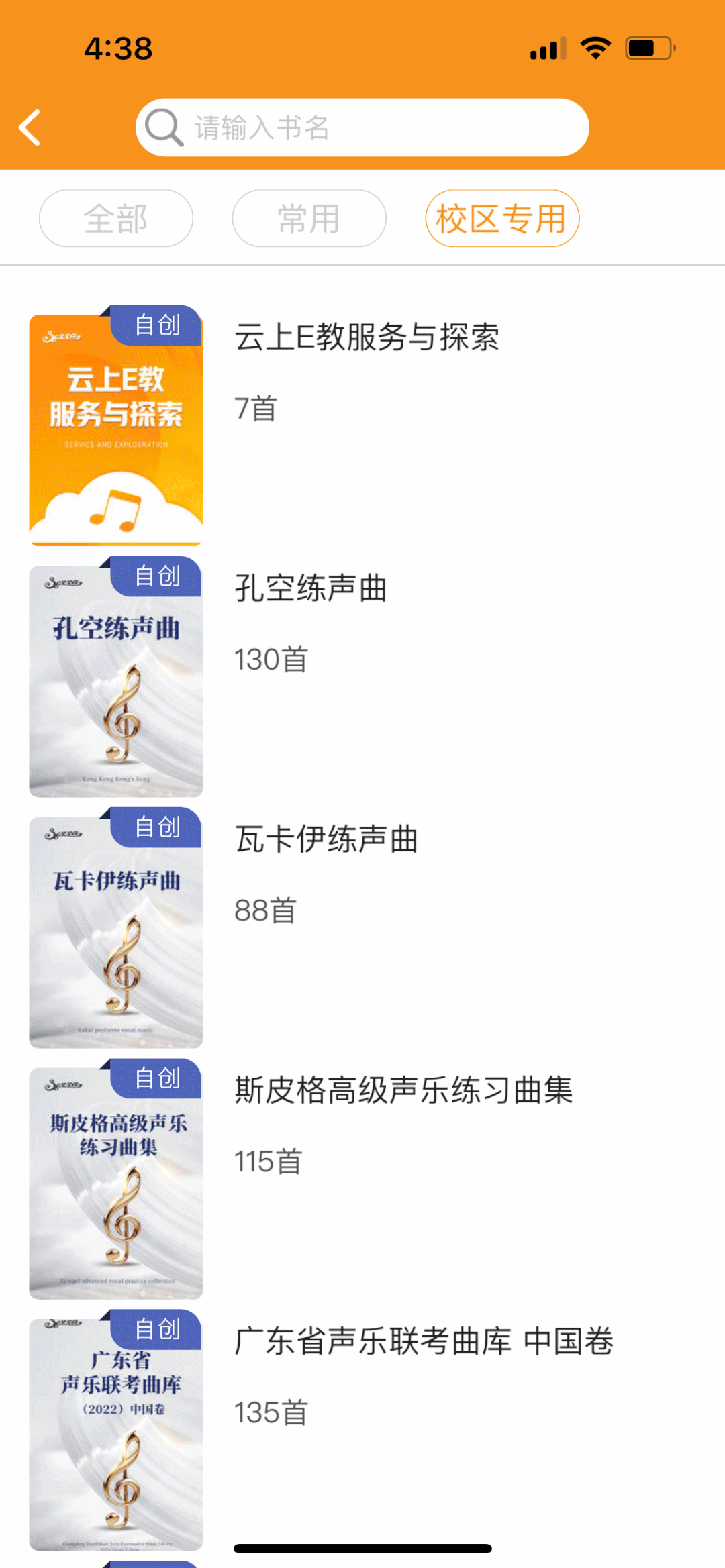Select the 校区专用 filter tab

(502, 217)
